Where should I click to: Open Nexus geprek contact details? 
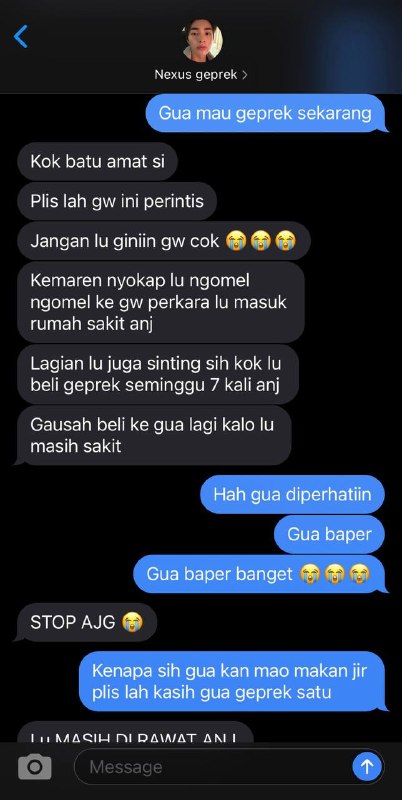click(201, 74)
